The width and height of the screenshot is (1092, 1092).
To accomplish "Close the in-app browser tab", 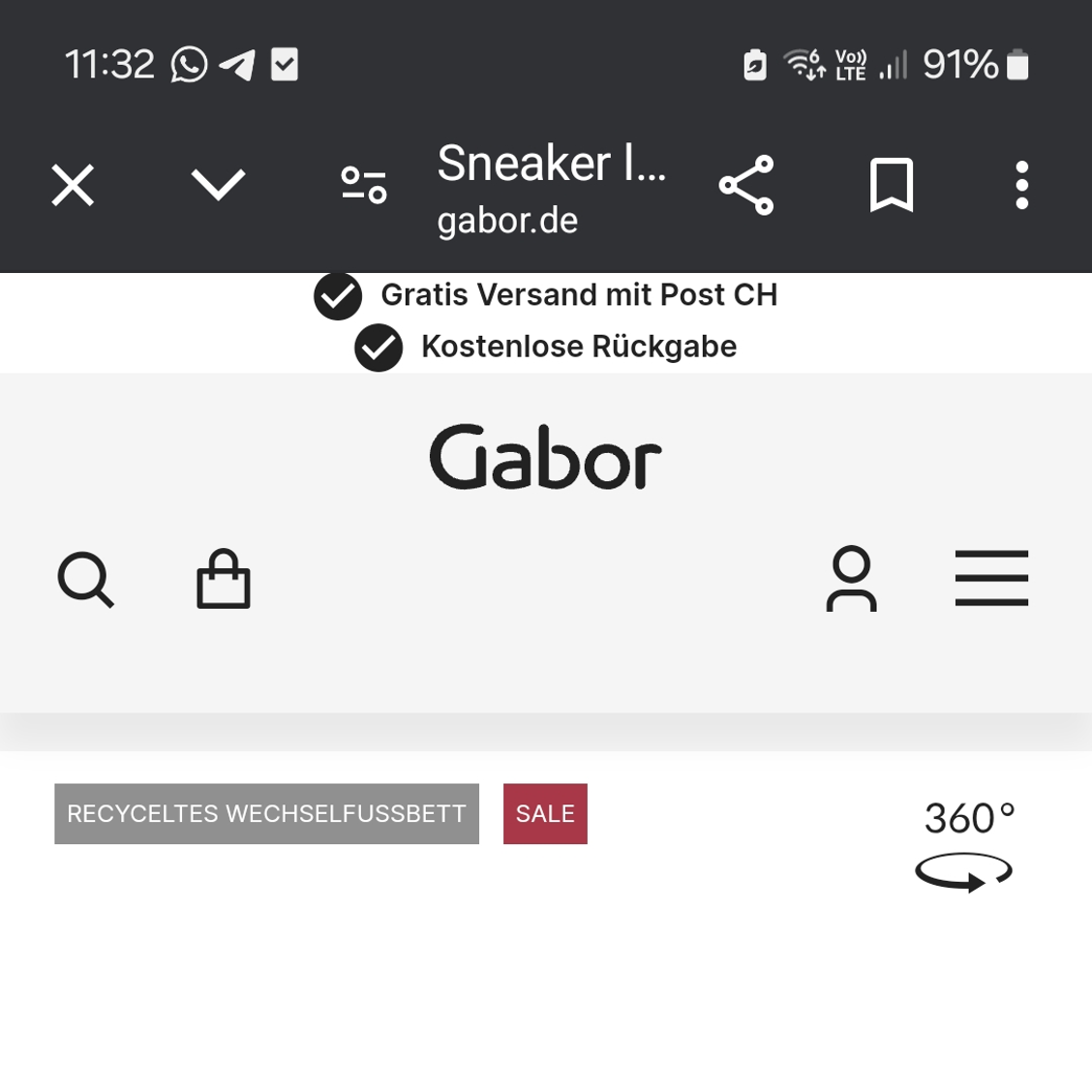I will [x=73, y=185].
